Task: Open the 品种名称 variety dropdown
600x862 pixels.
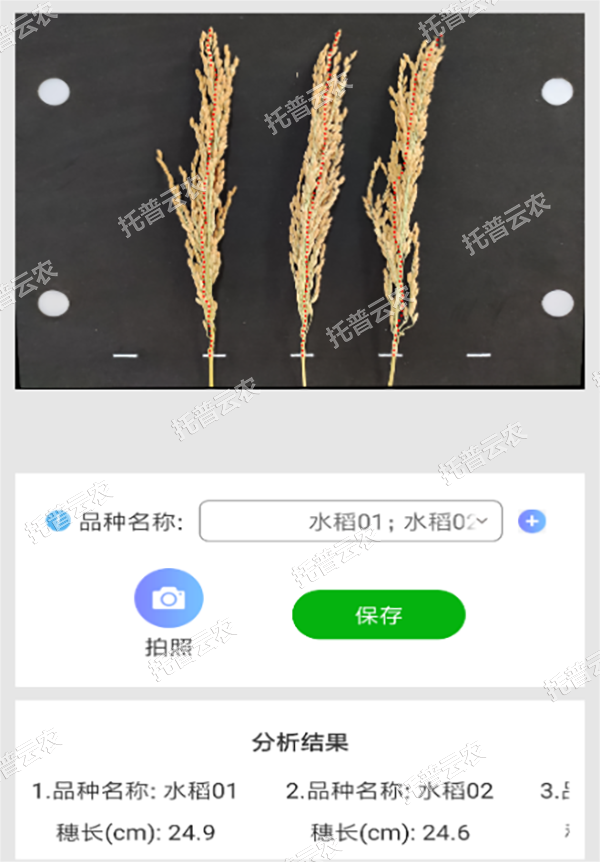Action: pos(350,521)
